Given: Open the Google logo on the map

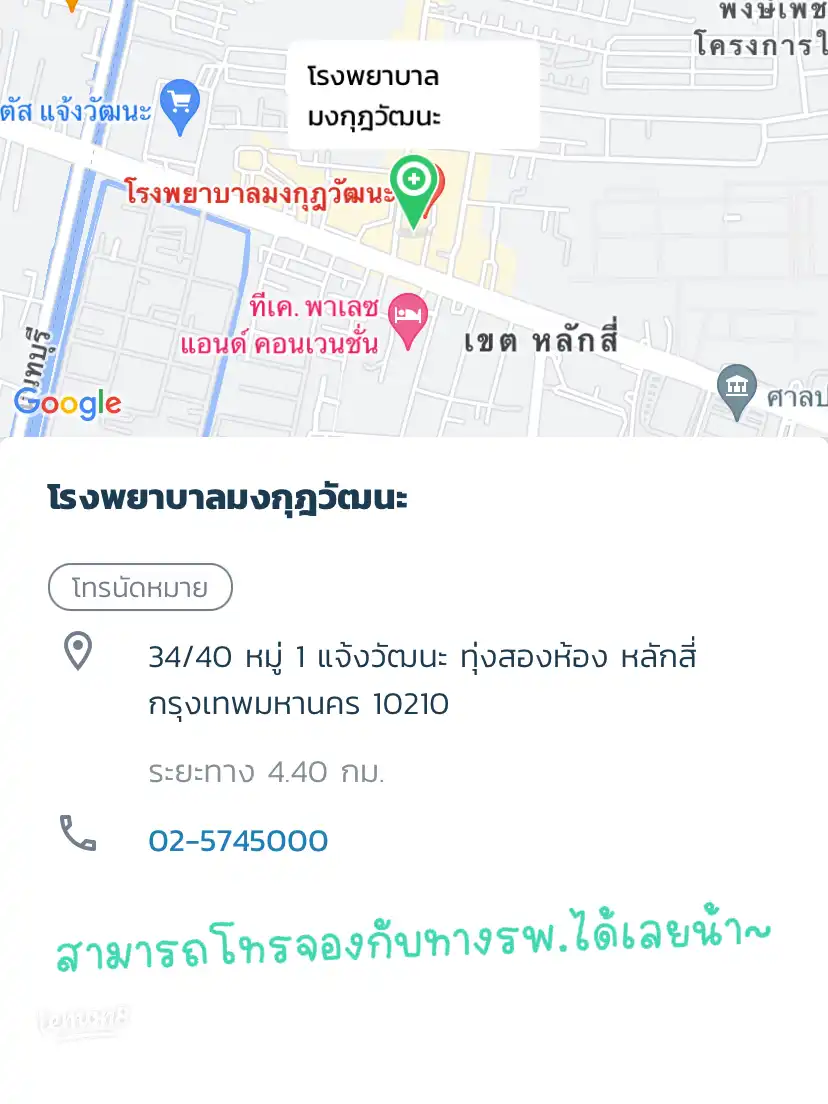Looking at the screenshot, I should (67, 404).
